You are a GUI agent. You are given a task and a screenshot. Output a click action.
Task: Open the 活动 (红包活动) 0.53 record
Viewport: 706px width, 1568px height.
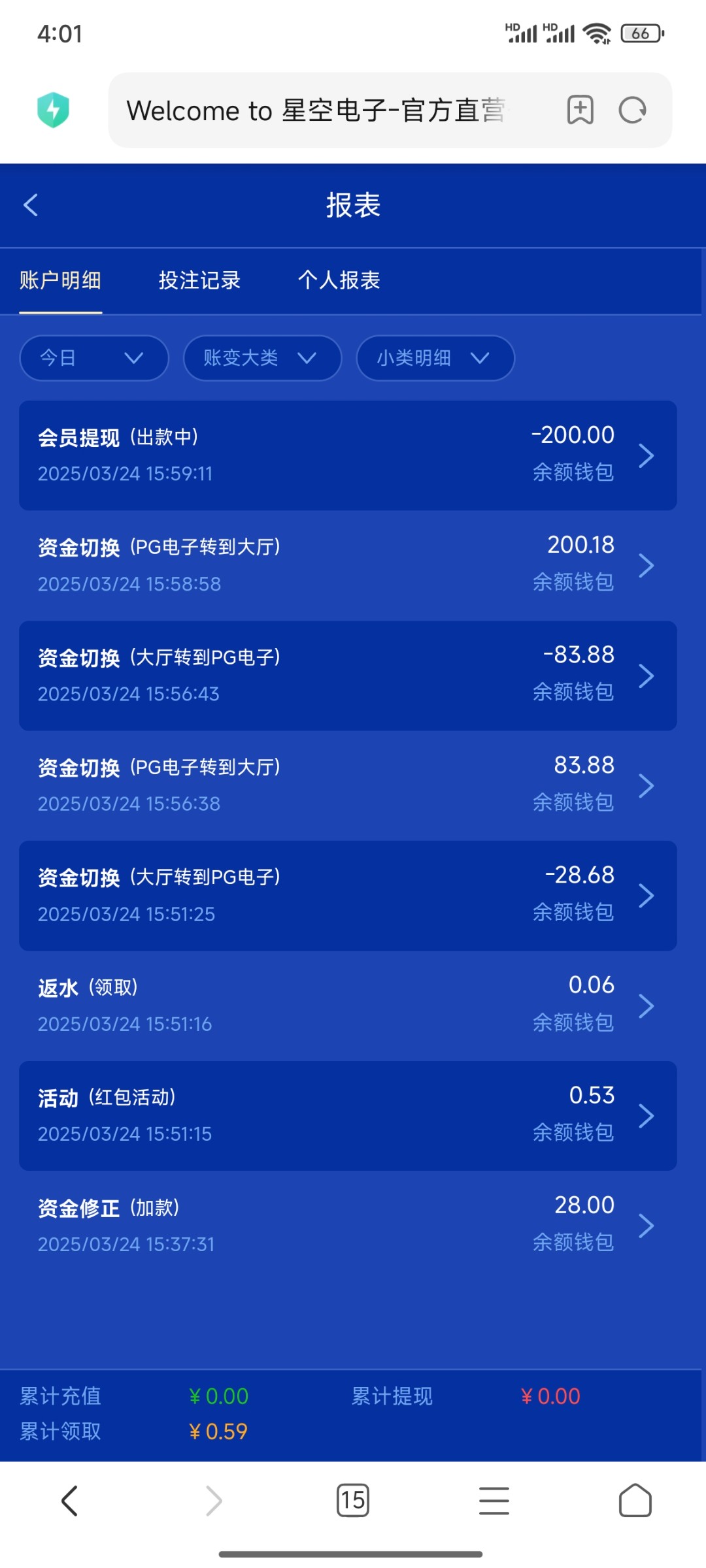[x=348, y=1116]
